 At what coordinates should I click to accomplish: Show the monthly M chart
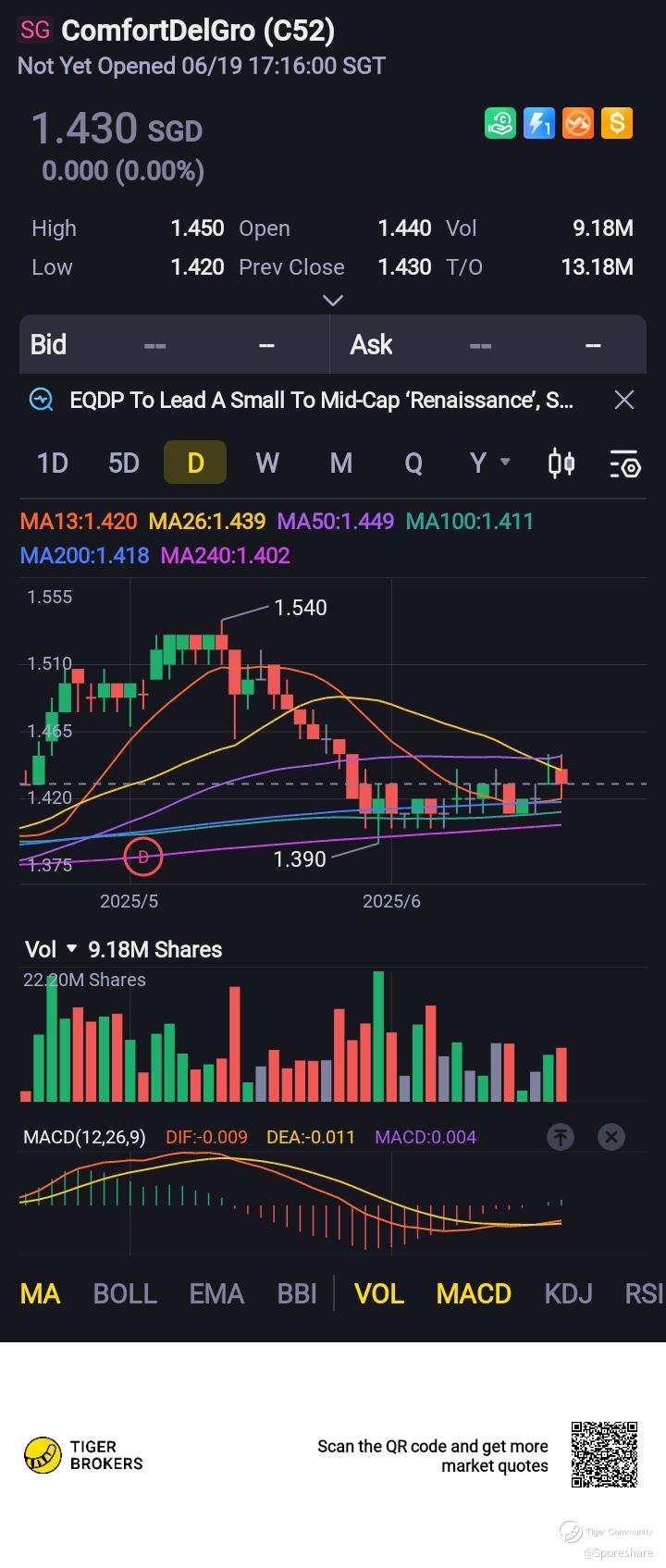[x=341, y=463]
